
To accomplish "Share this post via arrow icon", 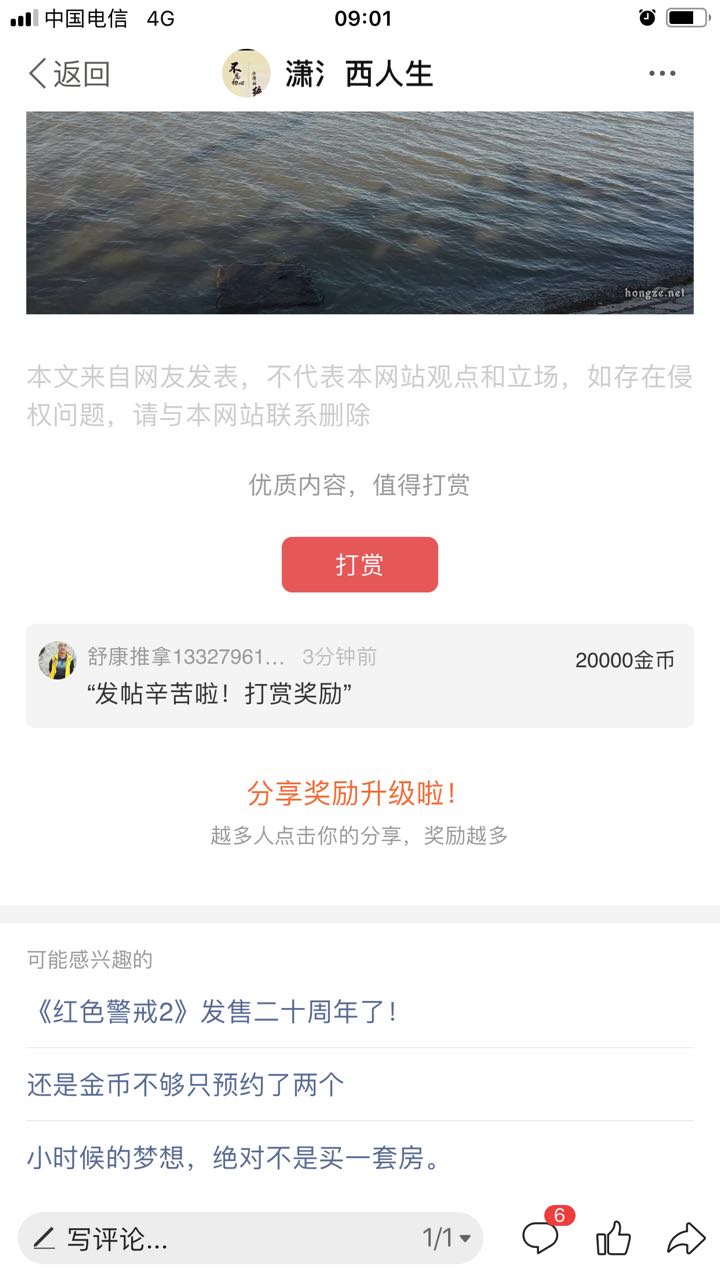I will coord(686,1239).
